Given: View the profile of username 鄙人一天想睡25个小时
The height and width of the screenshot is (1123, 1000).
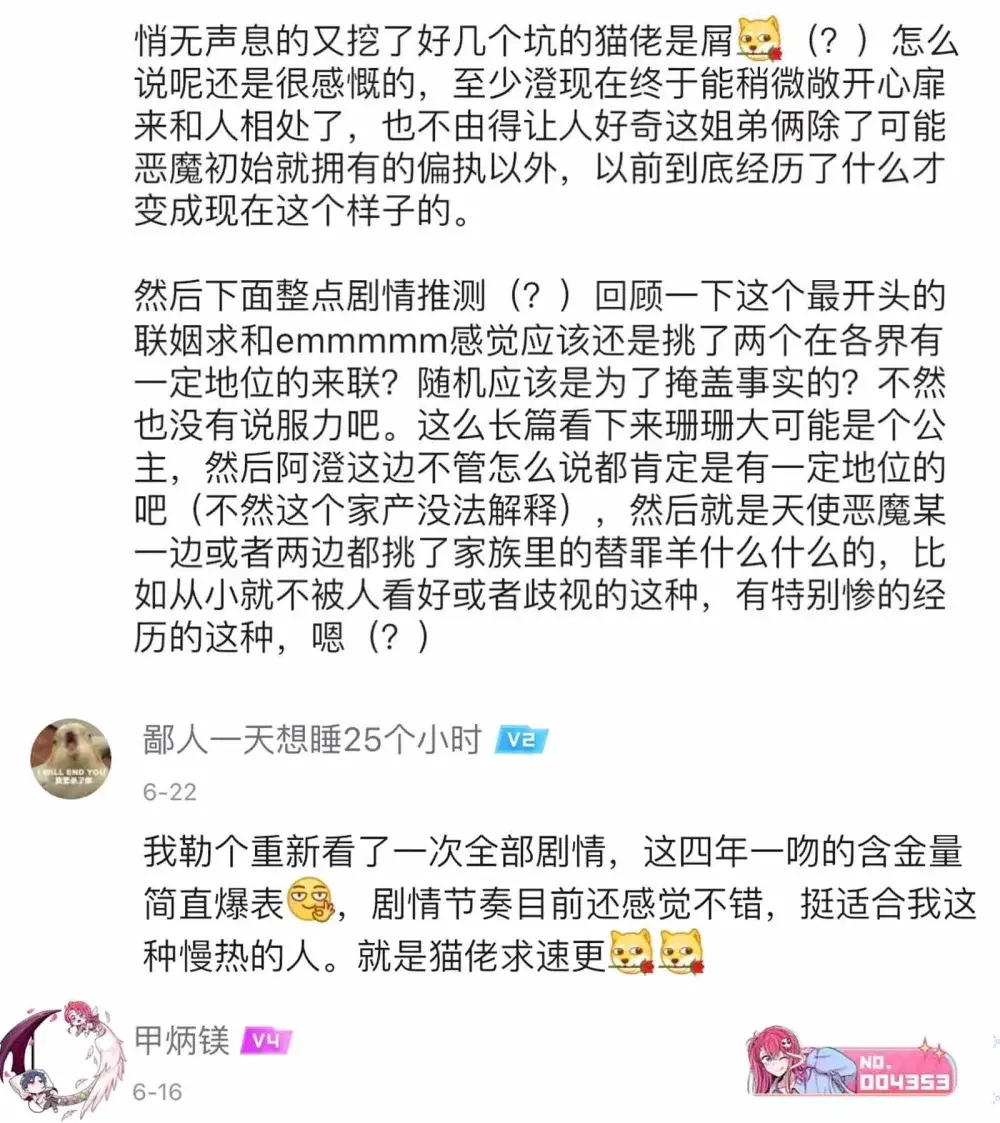Looking at the screenshot, I should [312, 740].
